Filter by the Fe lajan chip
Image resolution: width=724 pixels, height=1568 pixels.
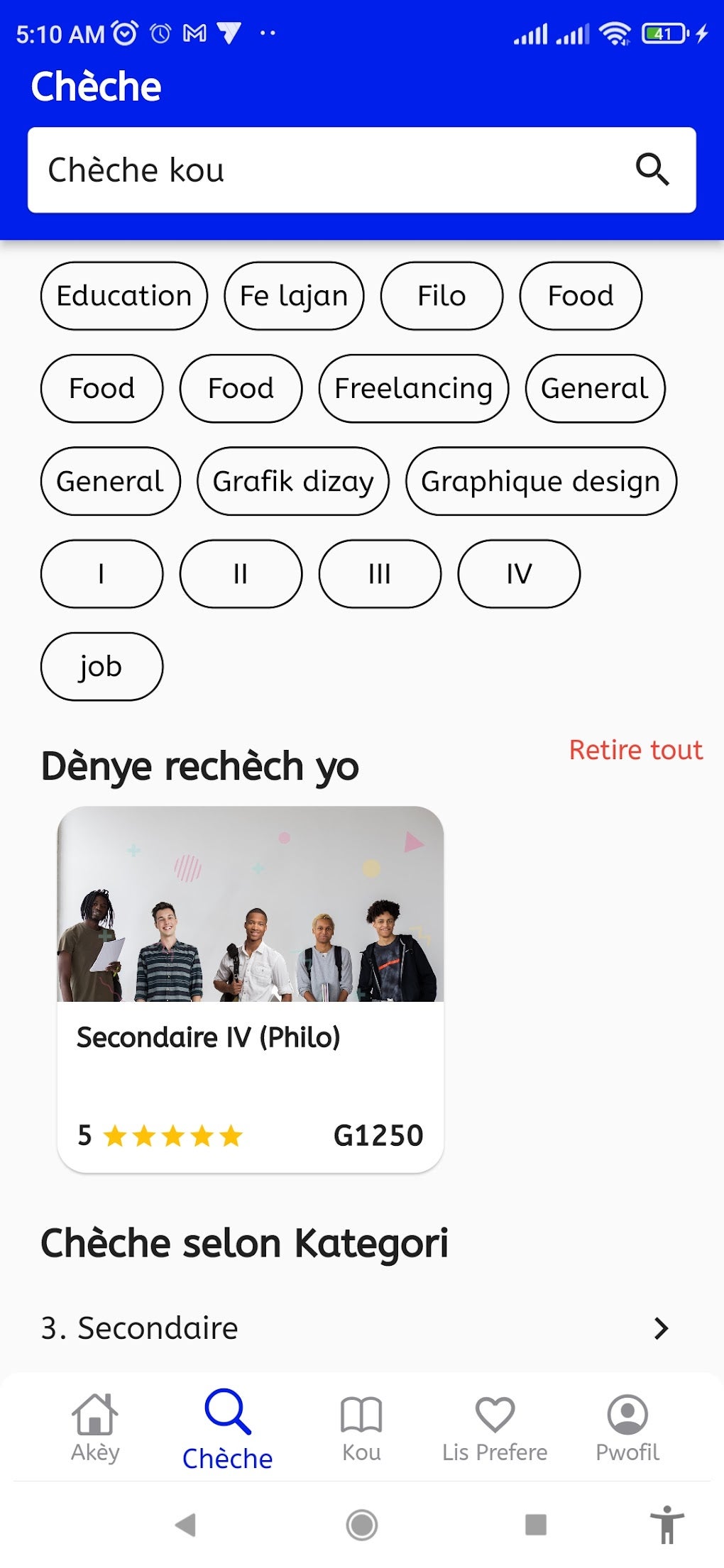click(294, 296)
